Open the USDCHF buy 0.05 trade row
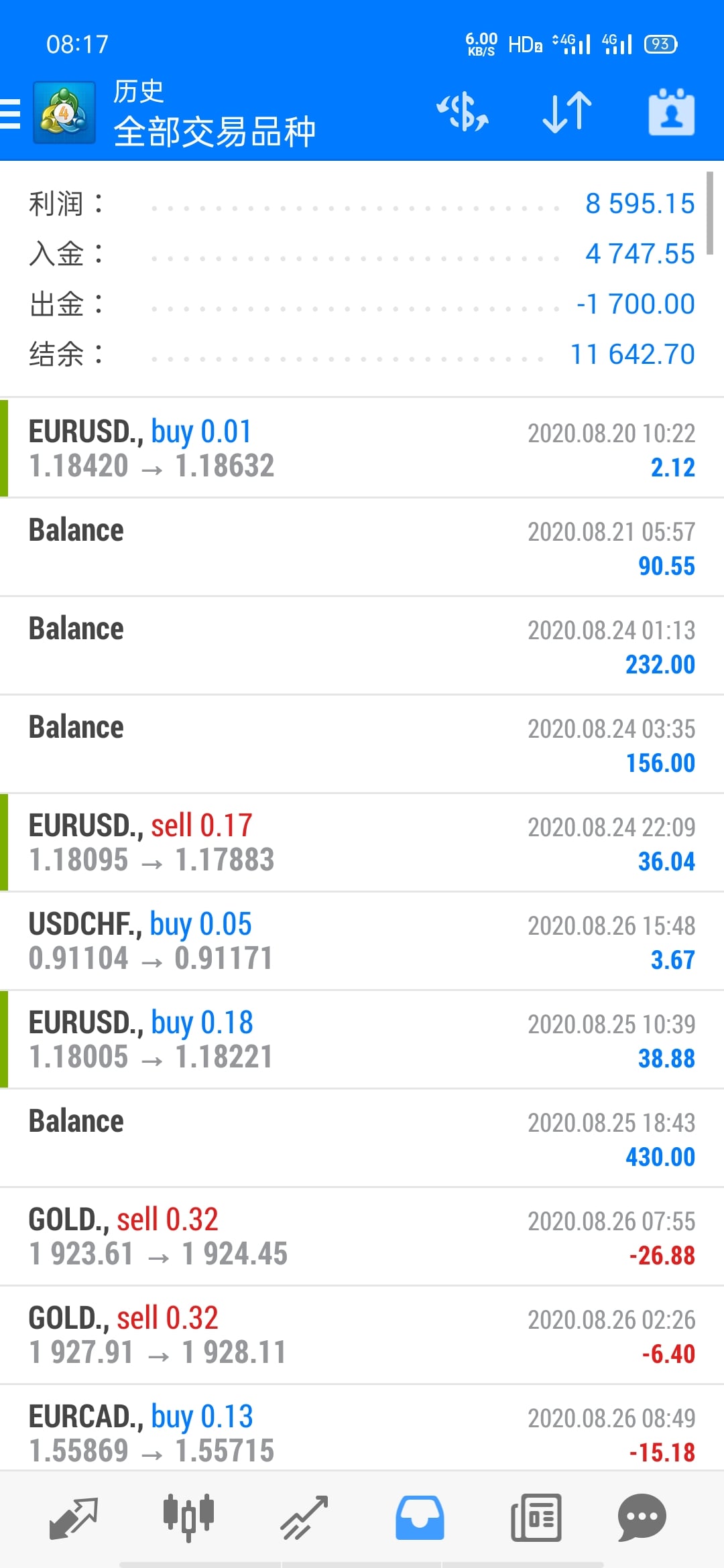The height and width of the screenshot is (1568, 724). 362,941
